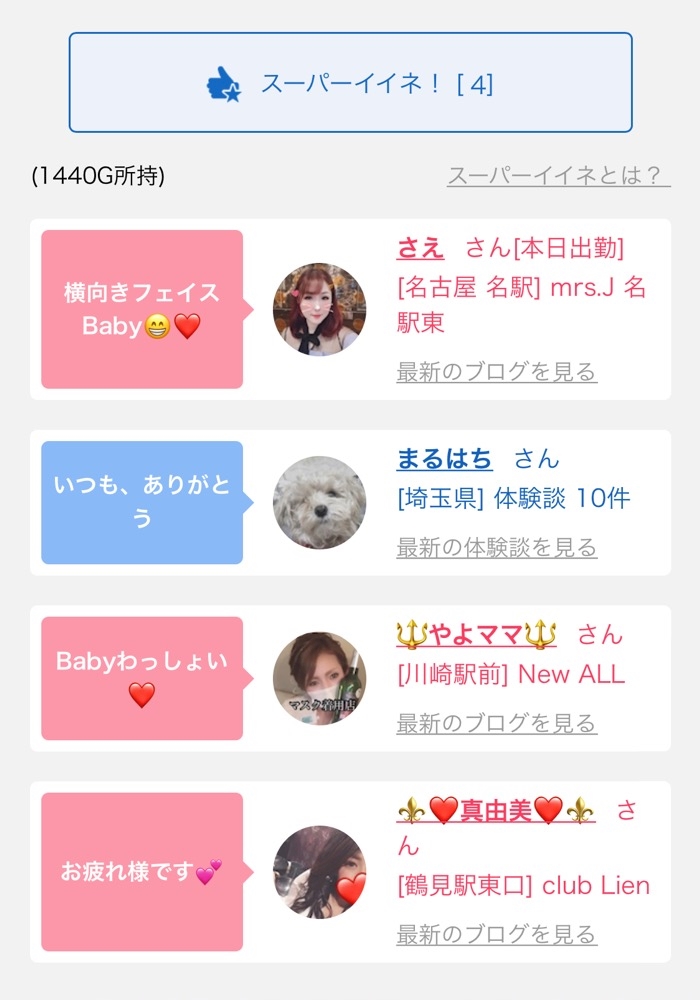This screenshot has width=700, height=1000.
Task: View 真由美's latest blog link
Action: coord(497,934)
